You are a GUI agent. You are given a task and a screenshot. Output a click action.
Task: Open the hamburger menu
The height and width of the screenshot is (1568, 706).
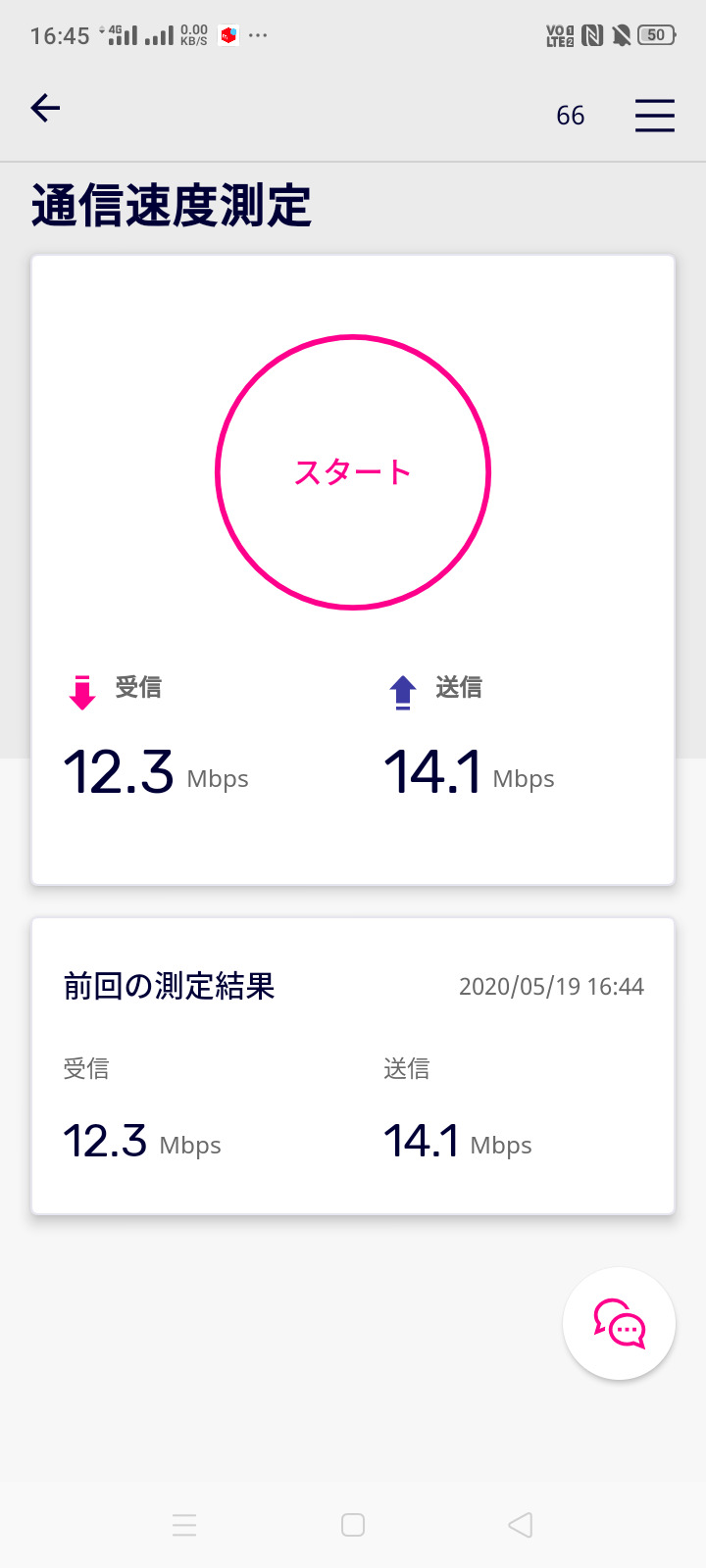tap(654, 116)
